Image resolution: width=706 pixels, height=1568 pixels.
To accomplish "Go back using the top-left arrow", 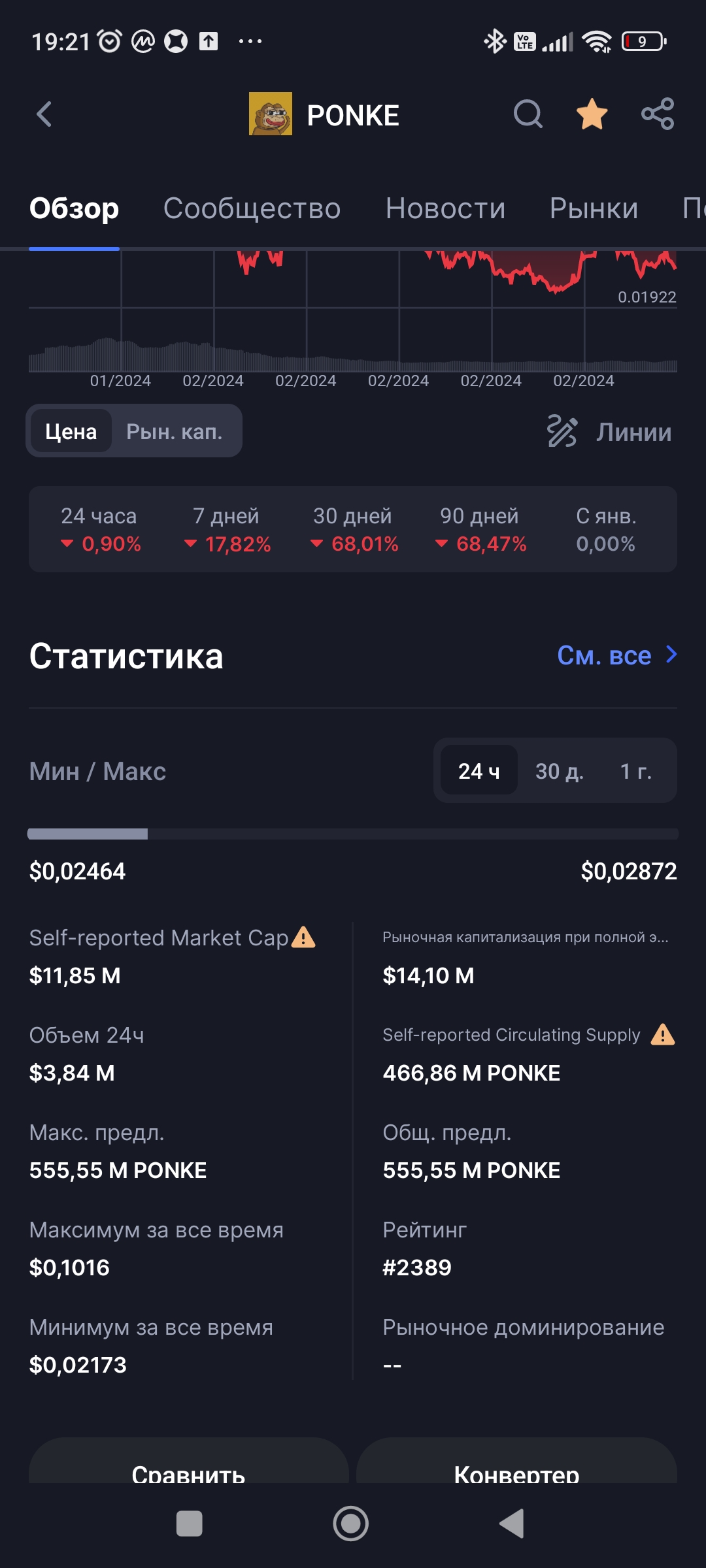I will click(x=44, y=115).
